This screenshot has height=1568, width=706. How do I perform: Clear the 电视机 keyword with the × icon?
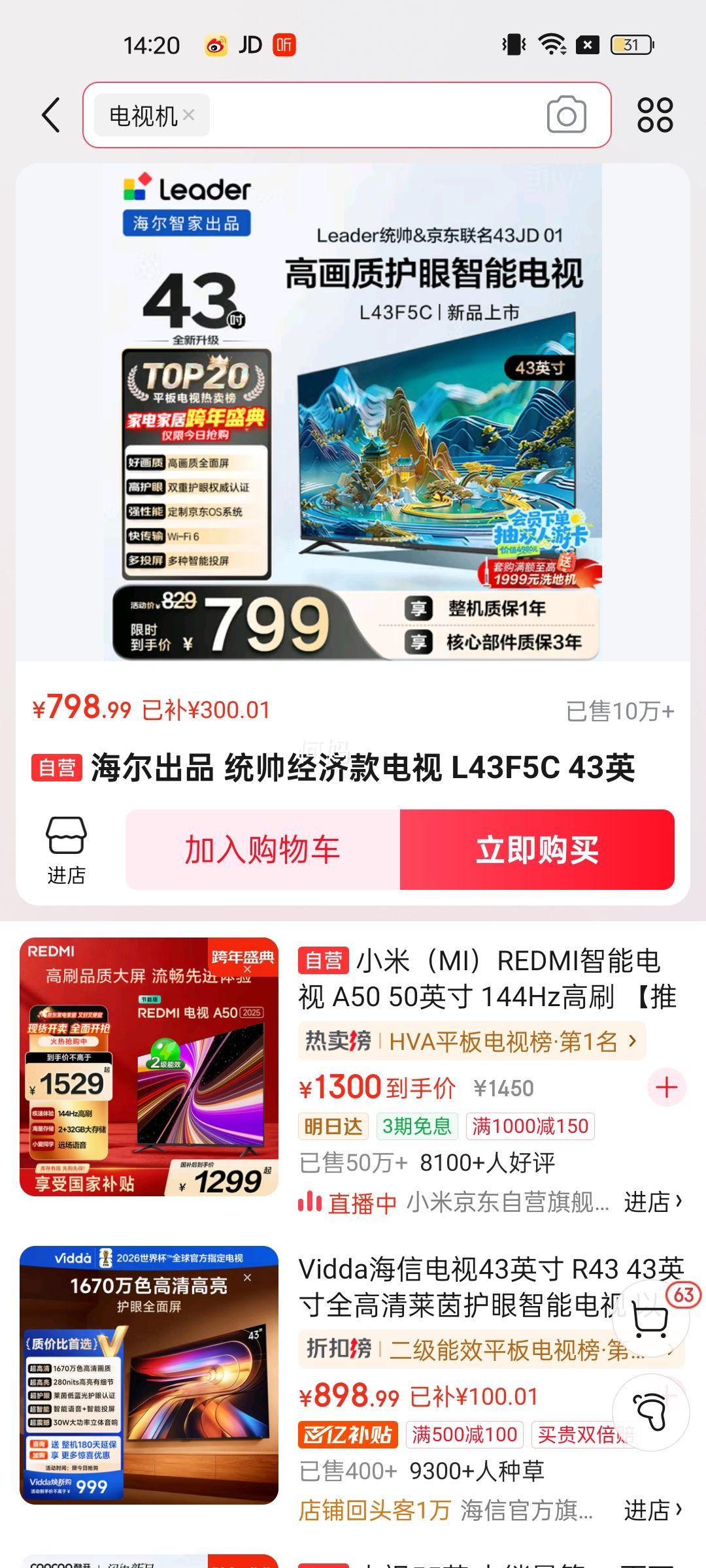point(190,116)
